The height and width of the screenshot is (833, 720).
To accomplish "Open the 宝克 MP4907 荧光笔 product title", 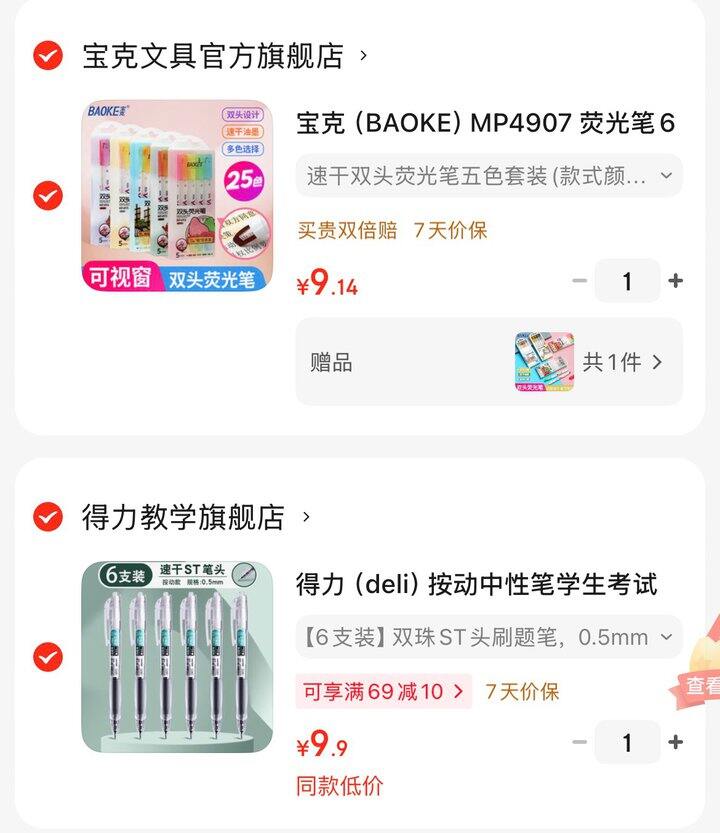I will point(486,123).
